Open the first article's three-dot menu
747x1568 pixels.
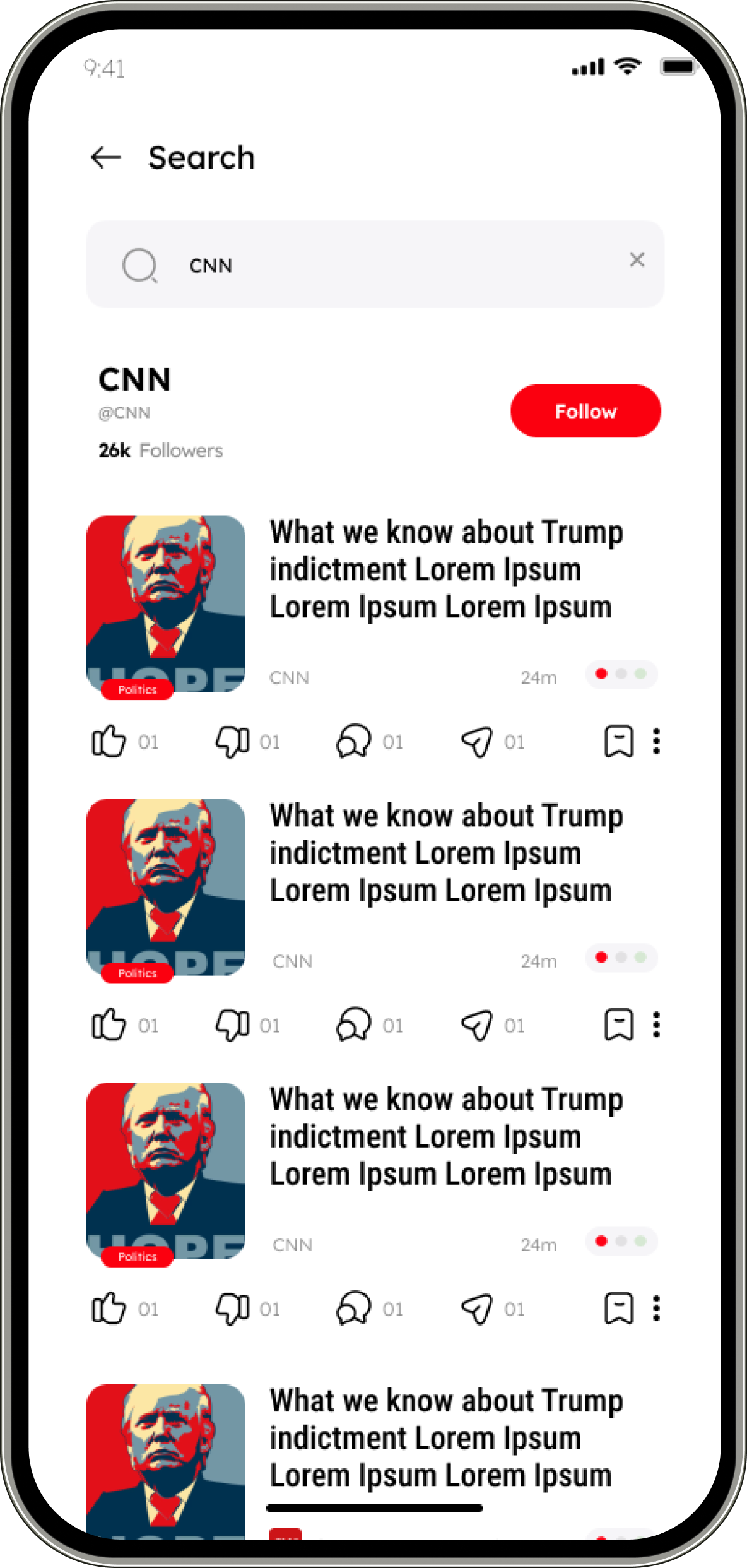tap(656, 740)
